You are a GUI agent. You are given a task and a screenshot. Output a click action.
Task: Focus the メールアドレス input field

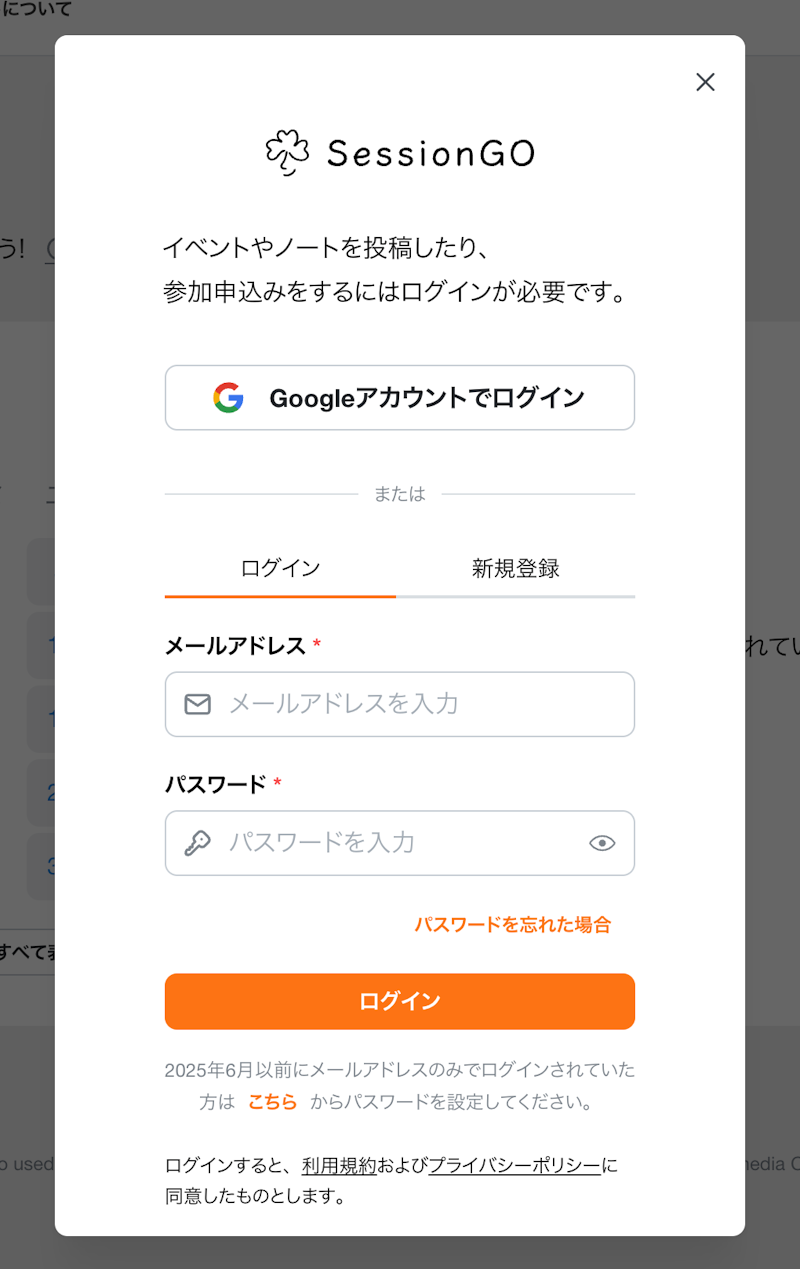(x=420, y=704)
